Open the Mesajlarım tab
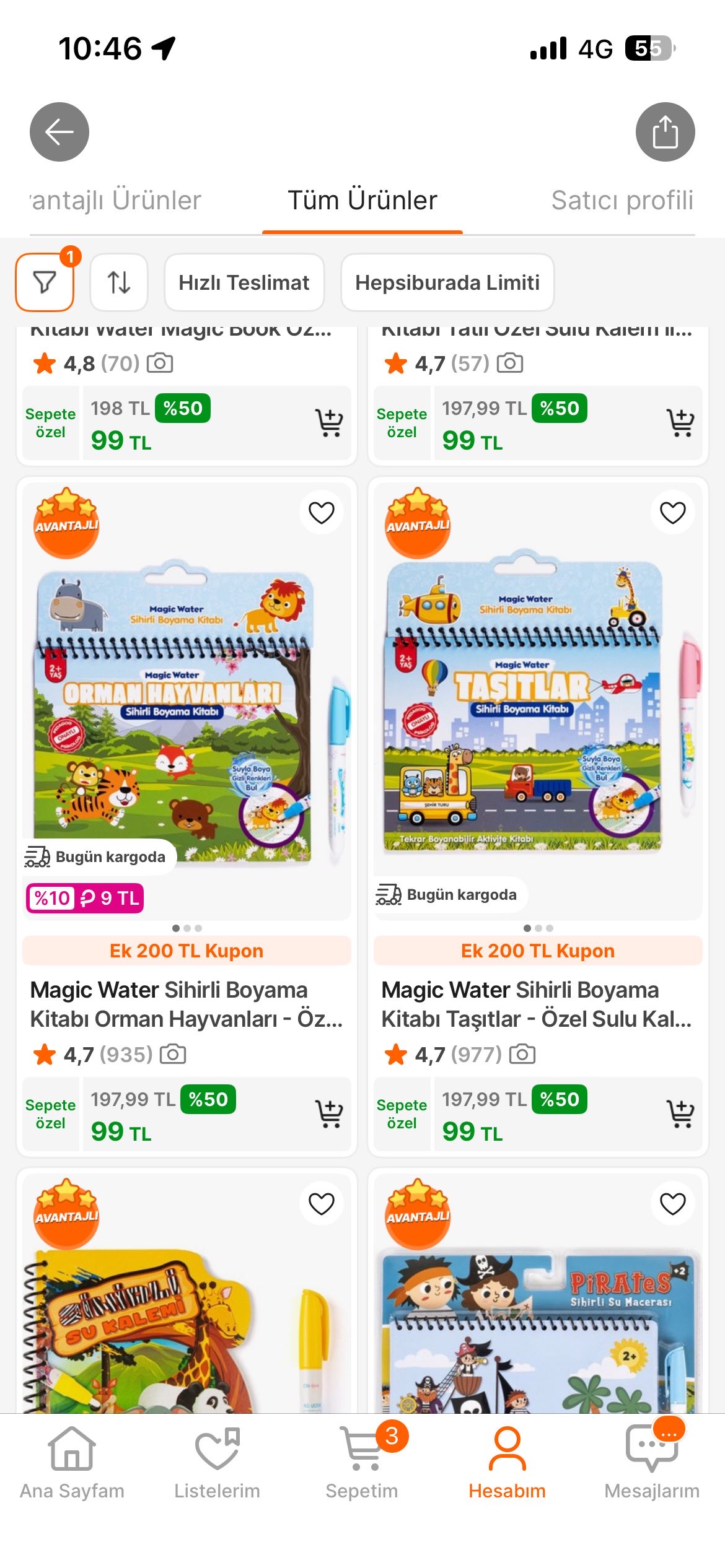Screen dimensions: 725x1568 pyautogui.click(x=651, y=1463)
